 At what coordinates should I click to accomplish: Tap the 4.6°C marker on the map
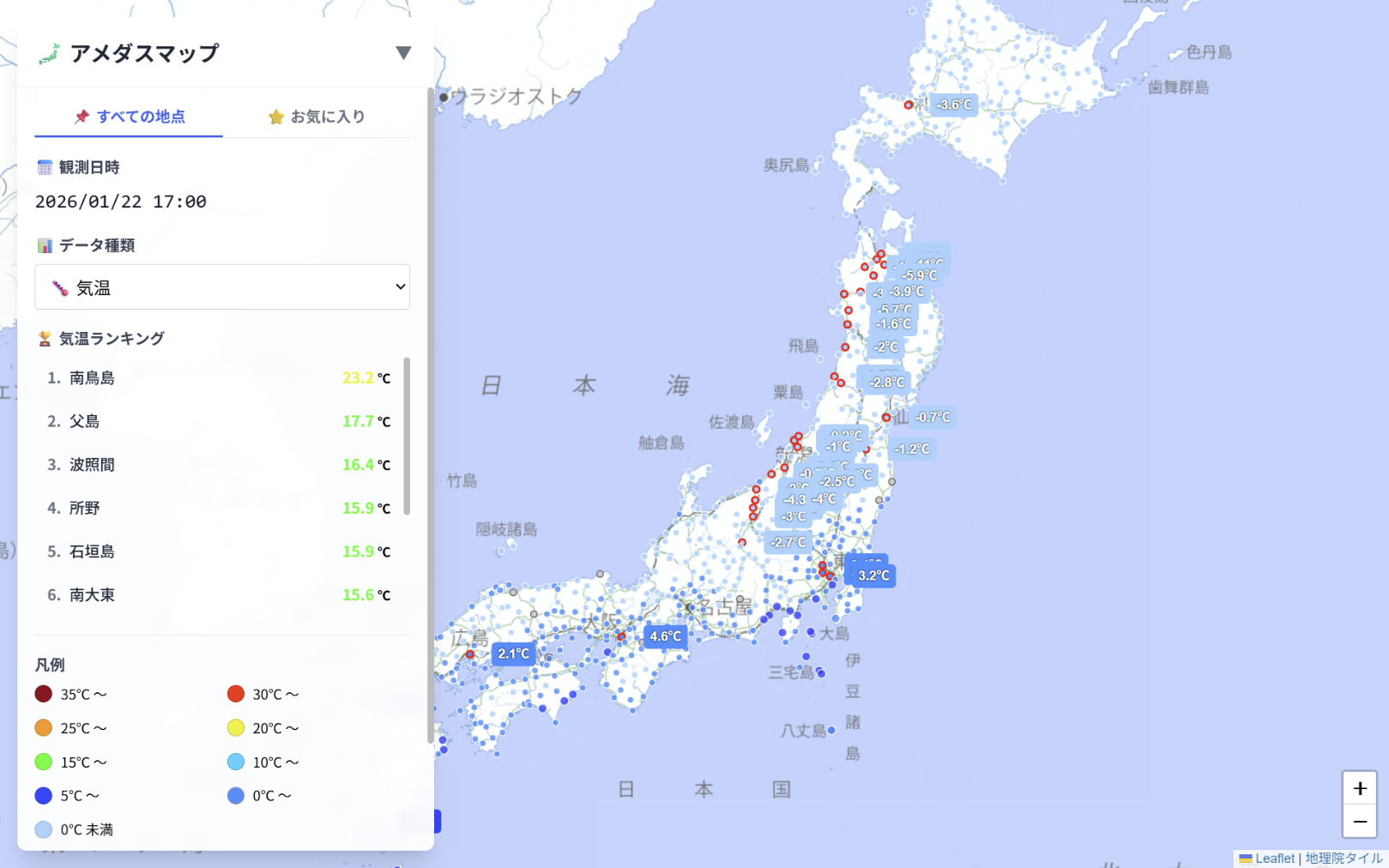pos(665,636)
